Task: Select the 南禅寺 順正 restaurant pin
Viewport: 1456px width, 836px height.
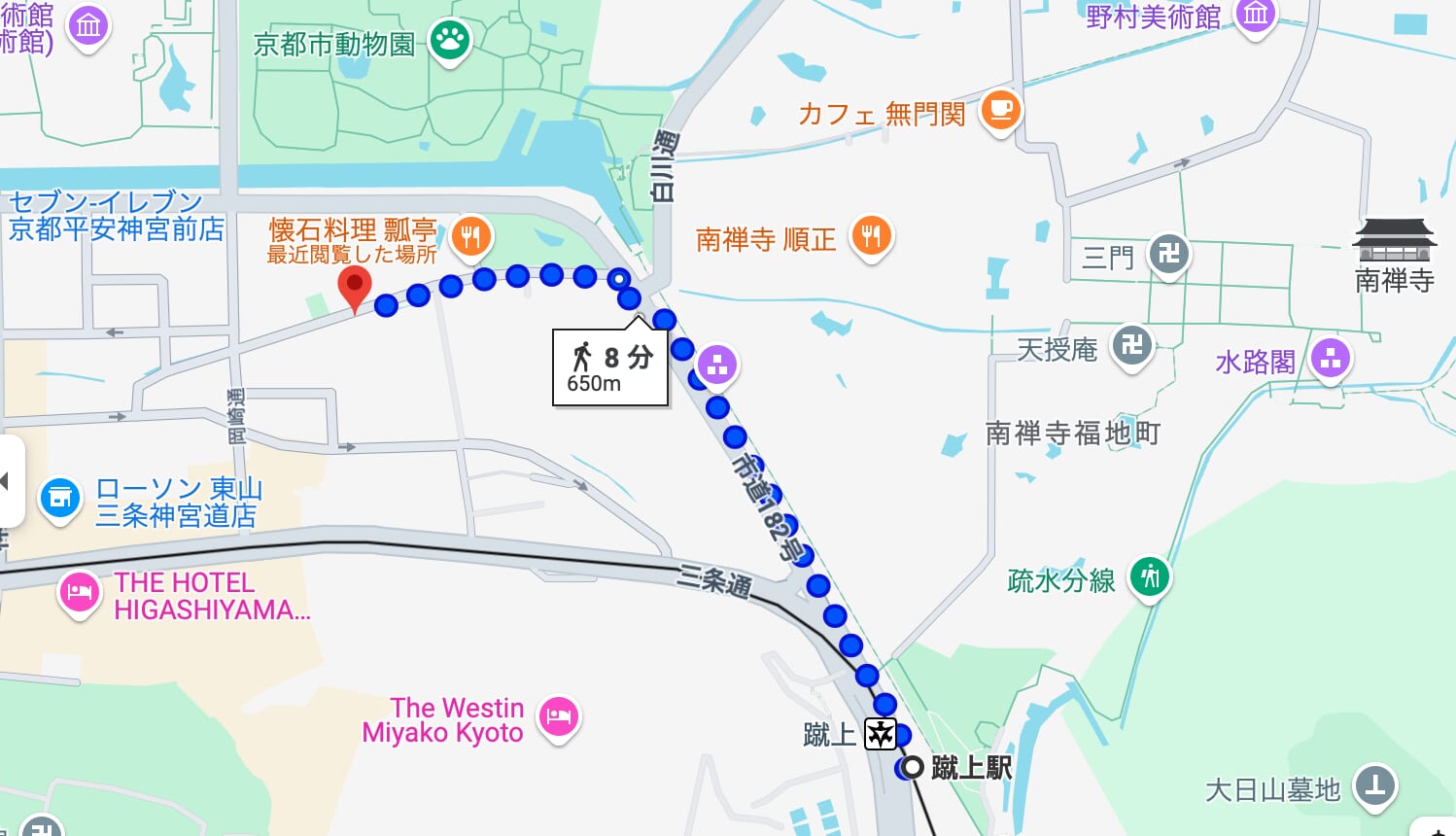Action: click(871, 235)
